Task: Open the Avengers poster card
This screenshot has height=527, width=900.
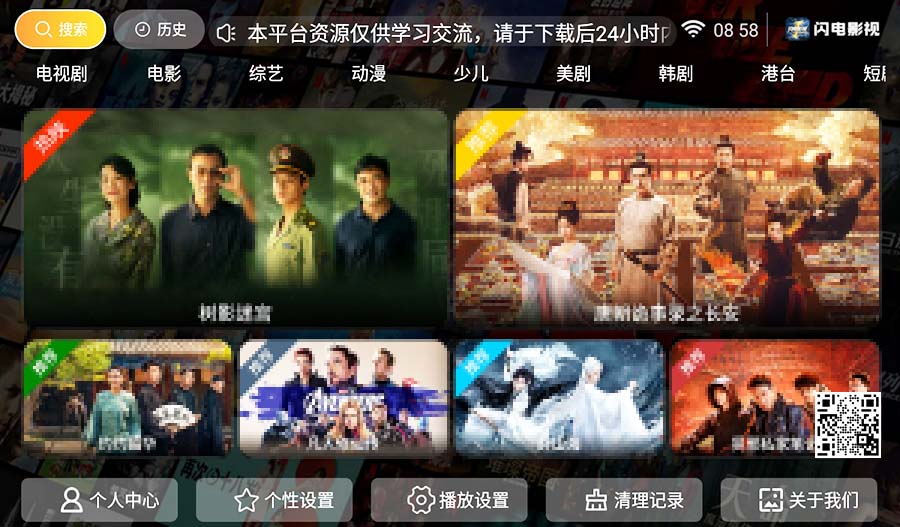Action: (343, 398)
